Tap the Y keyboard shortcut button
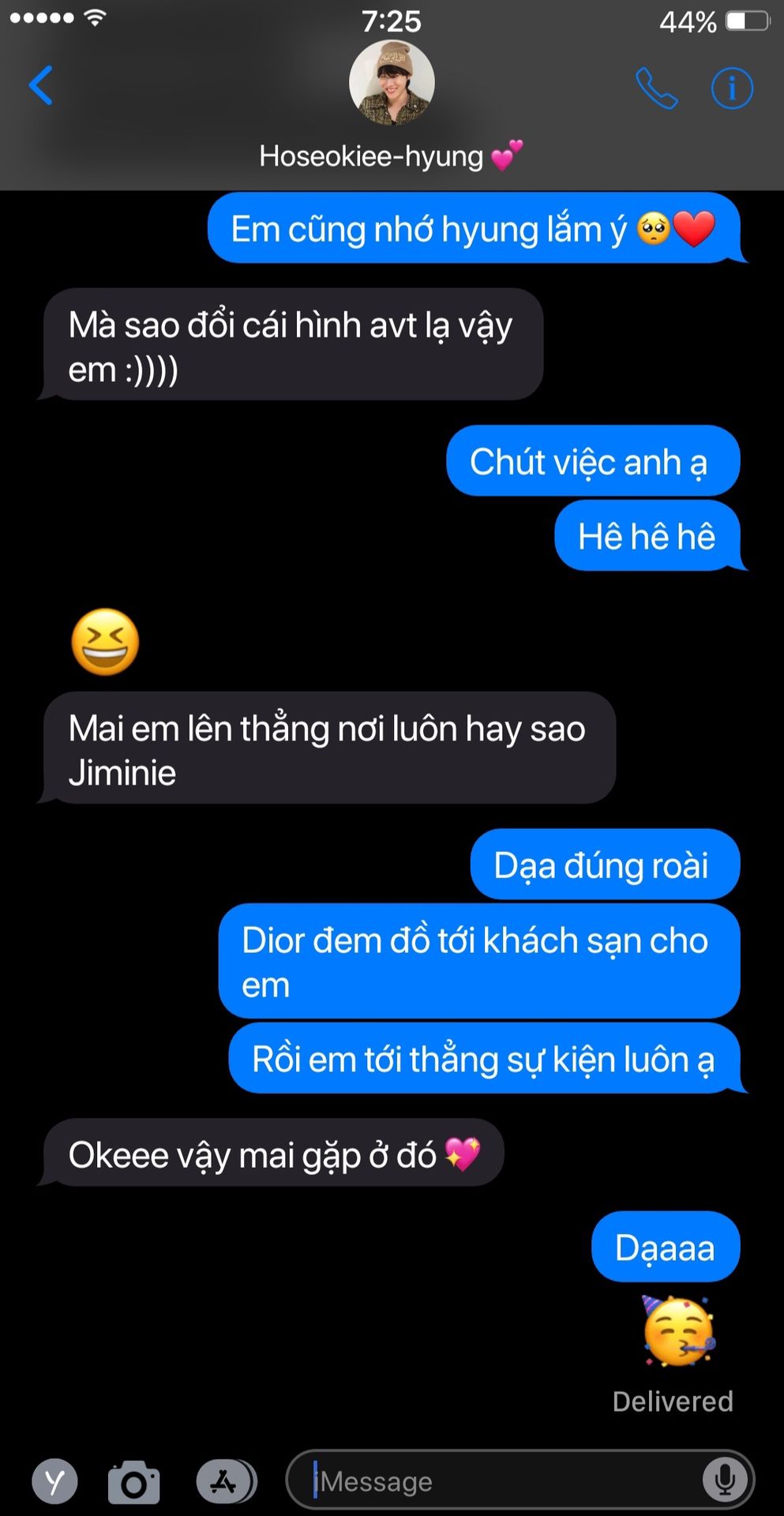Screen dimensions: 784x1516 click(x=54, y=1481)
